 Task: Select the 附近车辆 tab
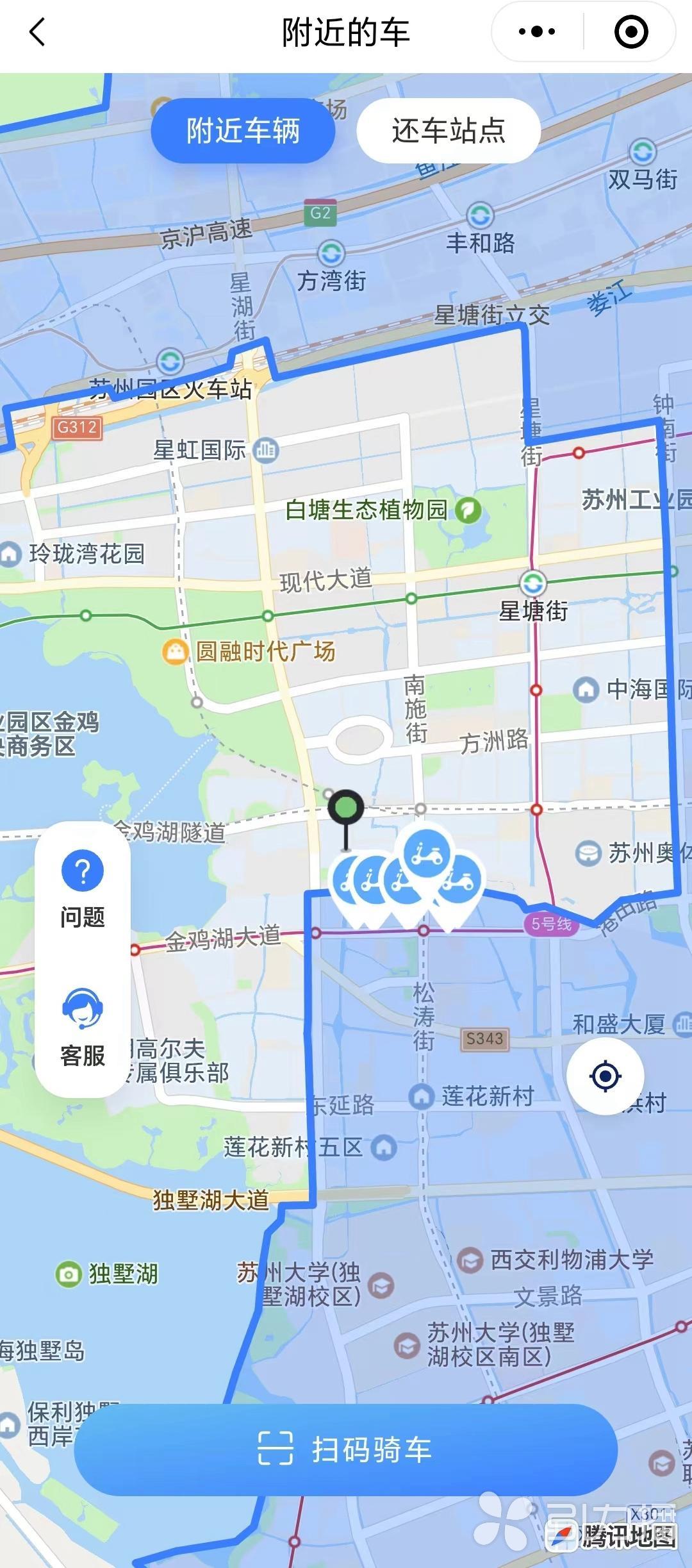pyautogui.click(x=243, y=131)
